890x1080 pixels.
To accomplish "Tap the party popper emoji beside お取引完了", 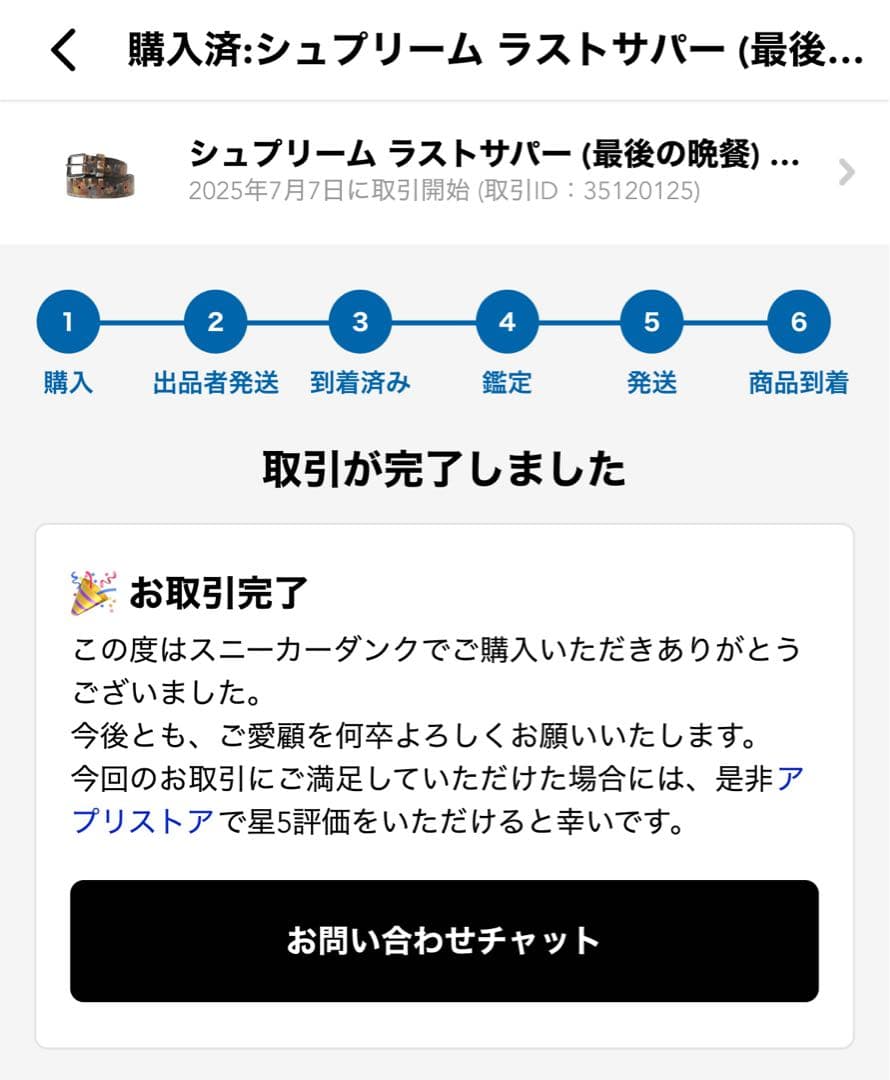I will point(92,589).
